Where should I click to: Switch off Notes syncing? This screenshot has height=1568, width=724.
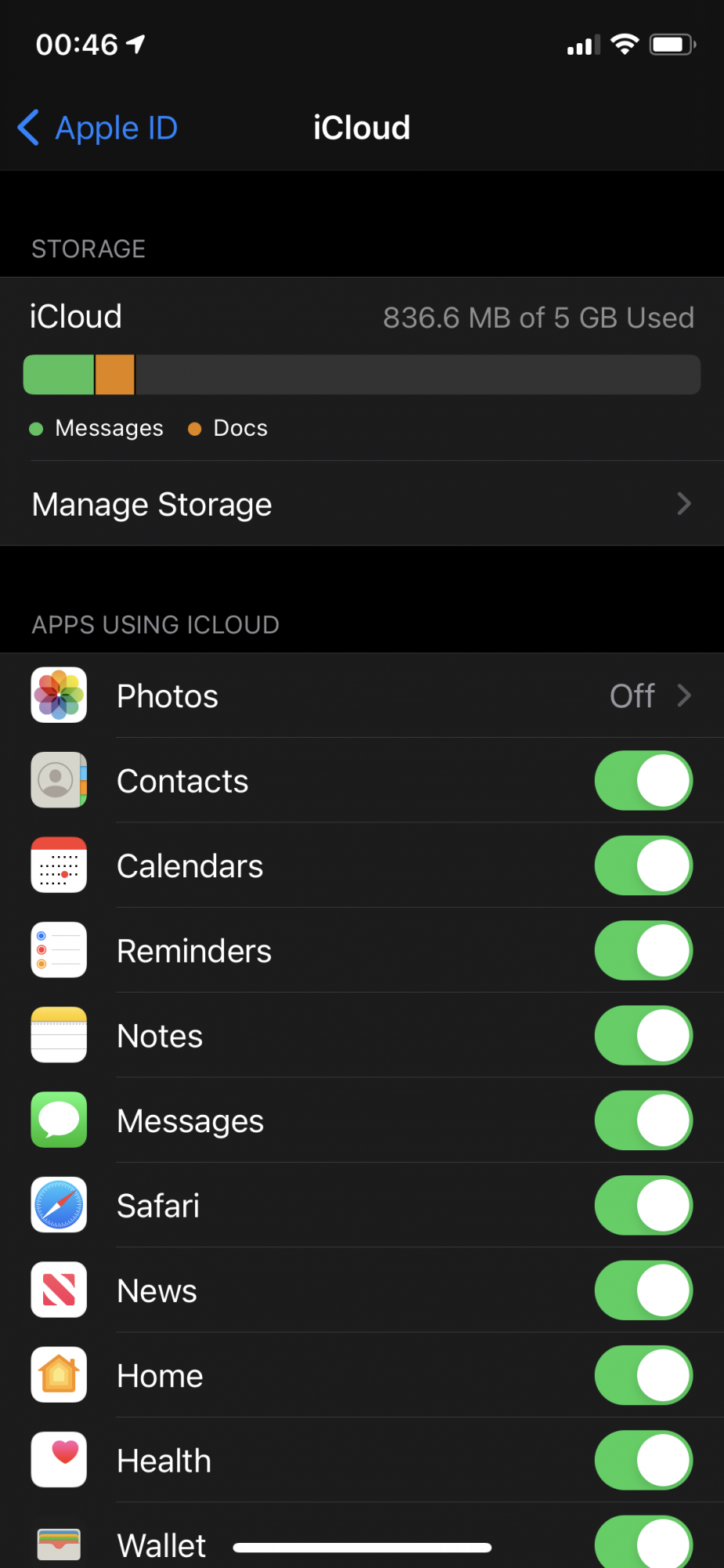pos(643,1035)
